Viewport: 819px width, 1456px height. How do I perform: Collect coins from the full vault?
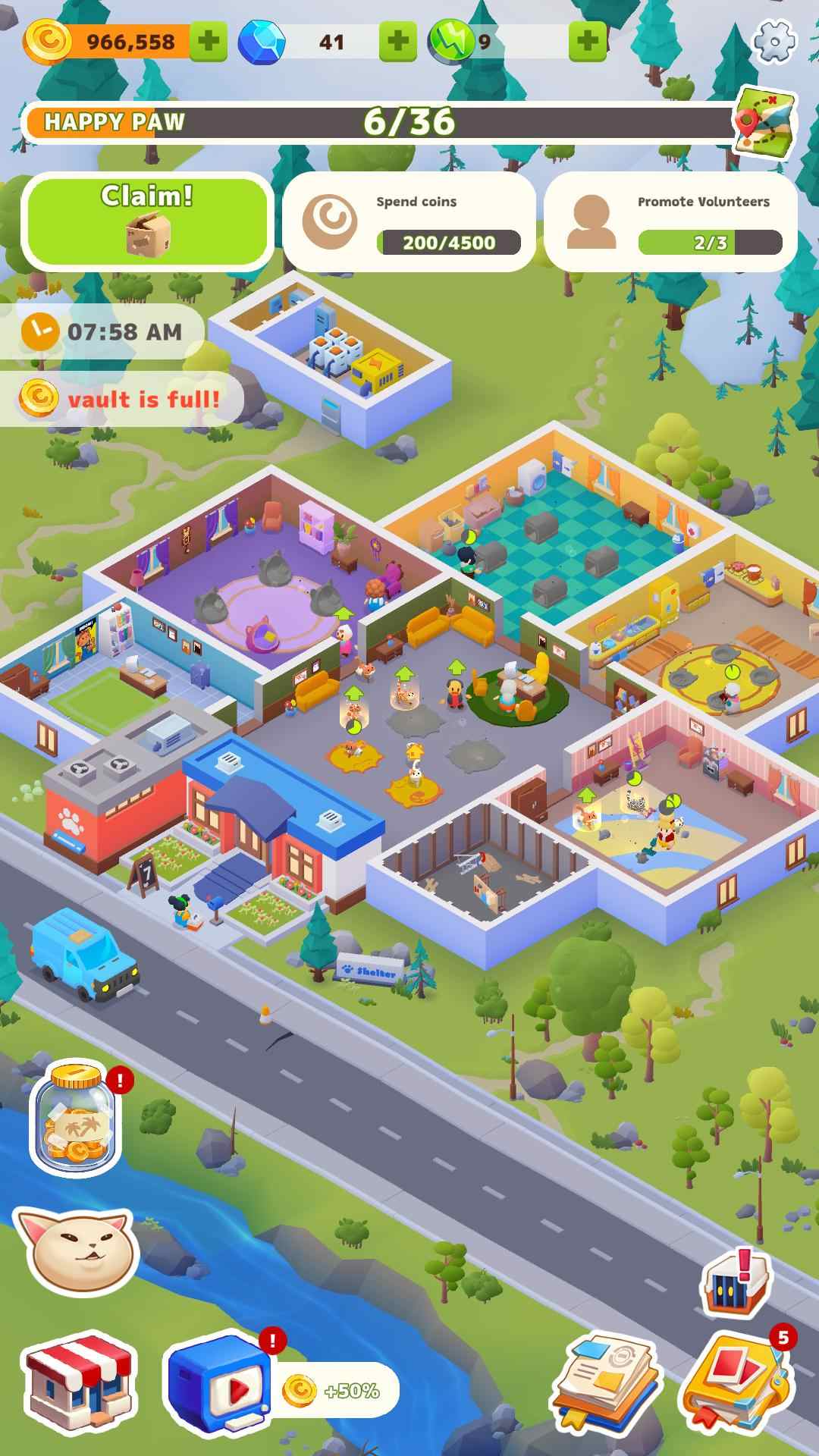click(x=121, y=399)
